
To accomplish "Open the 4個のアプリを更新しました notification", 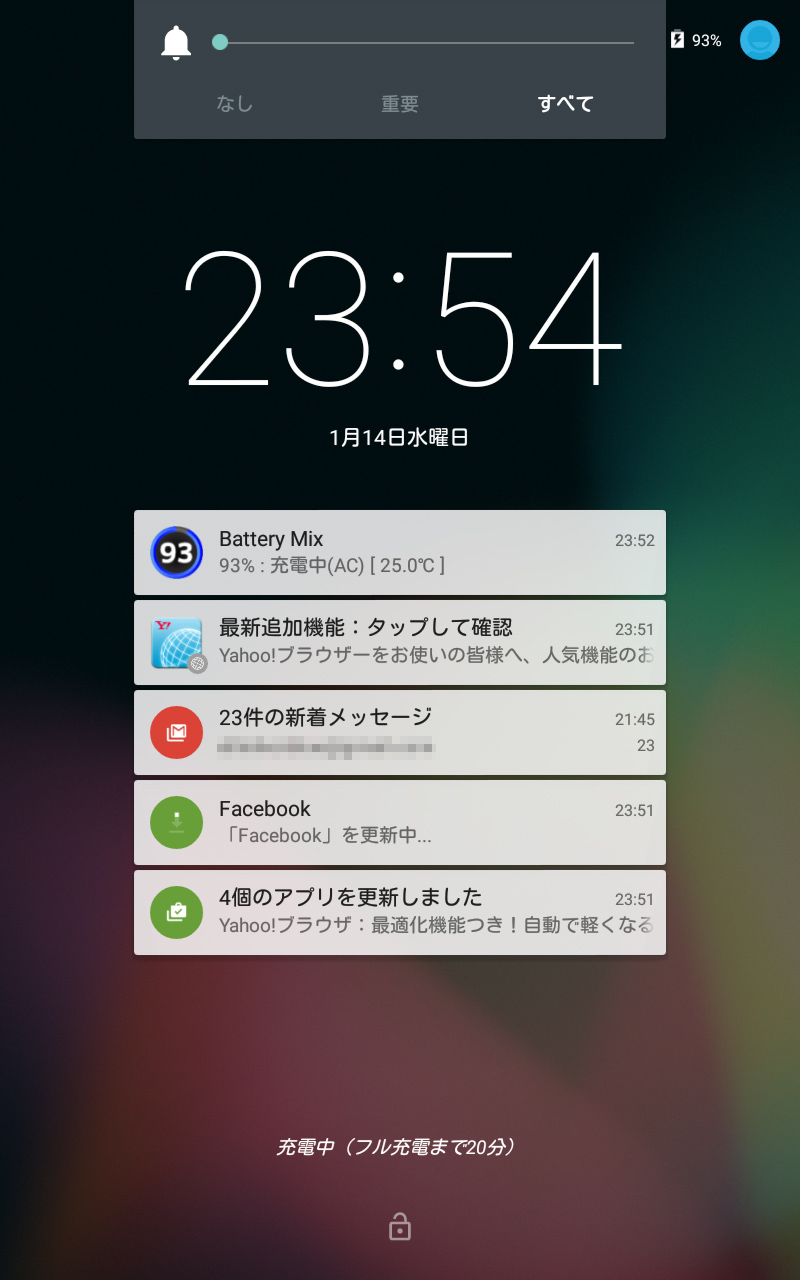I will [x=400, y=912].
